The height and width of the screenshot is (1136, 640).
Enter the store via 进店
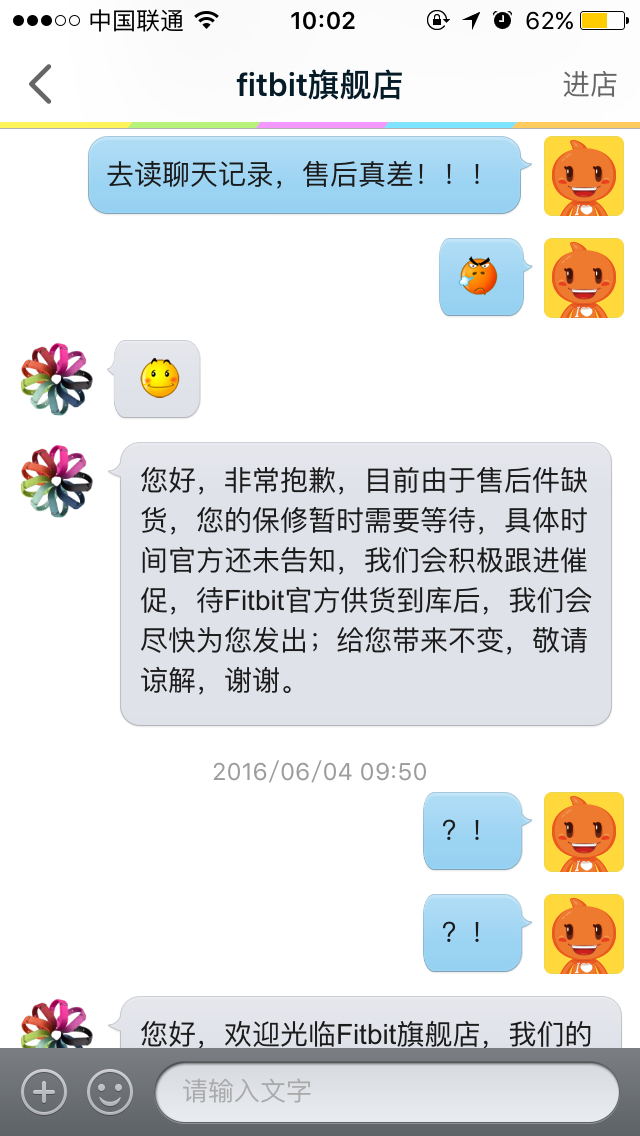pyautogui.click(x=589, y=85)
